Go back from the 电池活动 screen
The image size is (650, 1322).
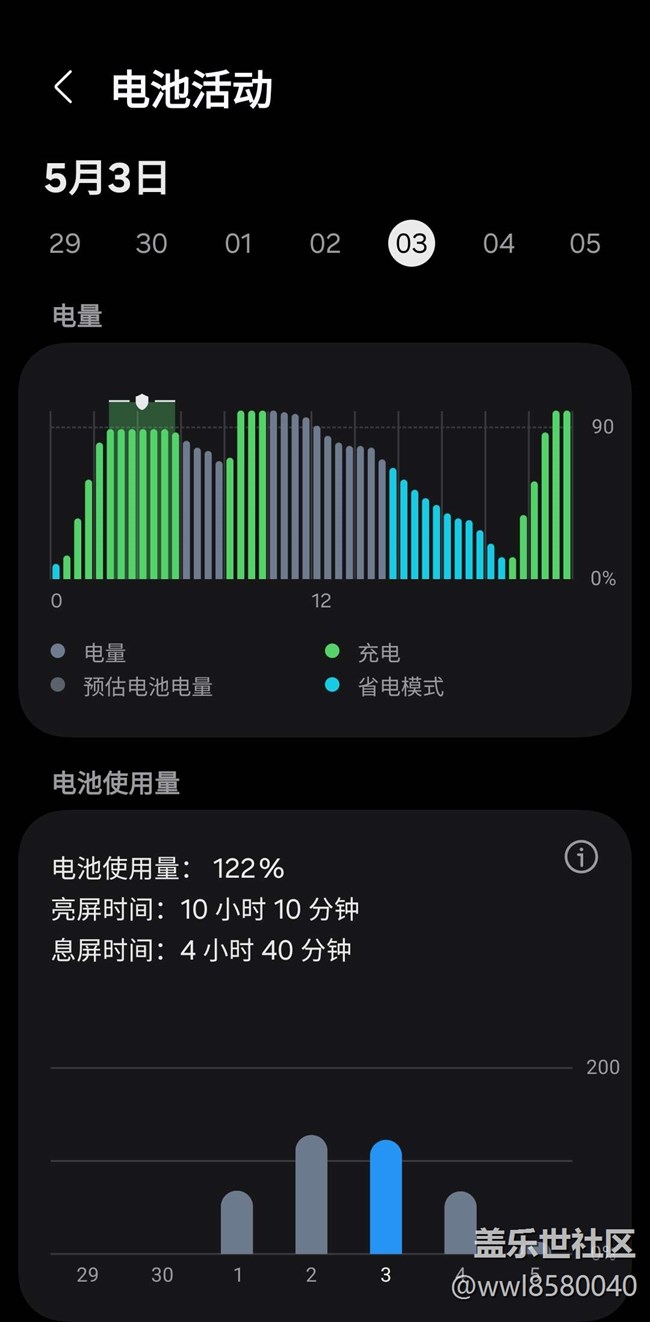(63, 88)
